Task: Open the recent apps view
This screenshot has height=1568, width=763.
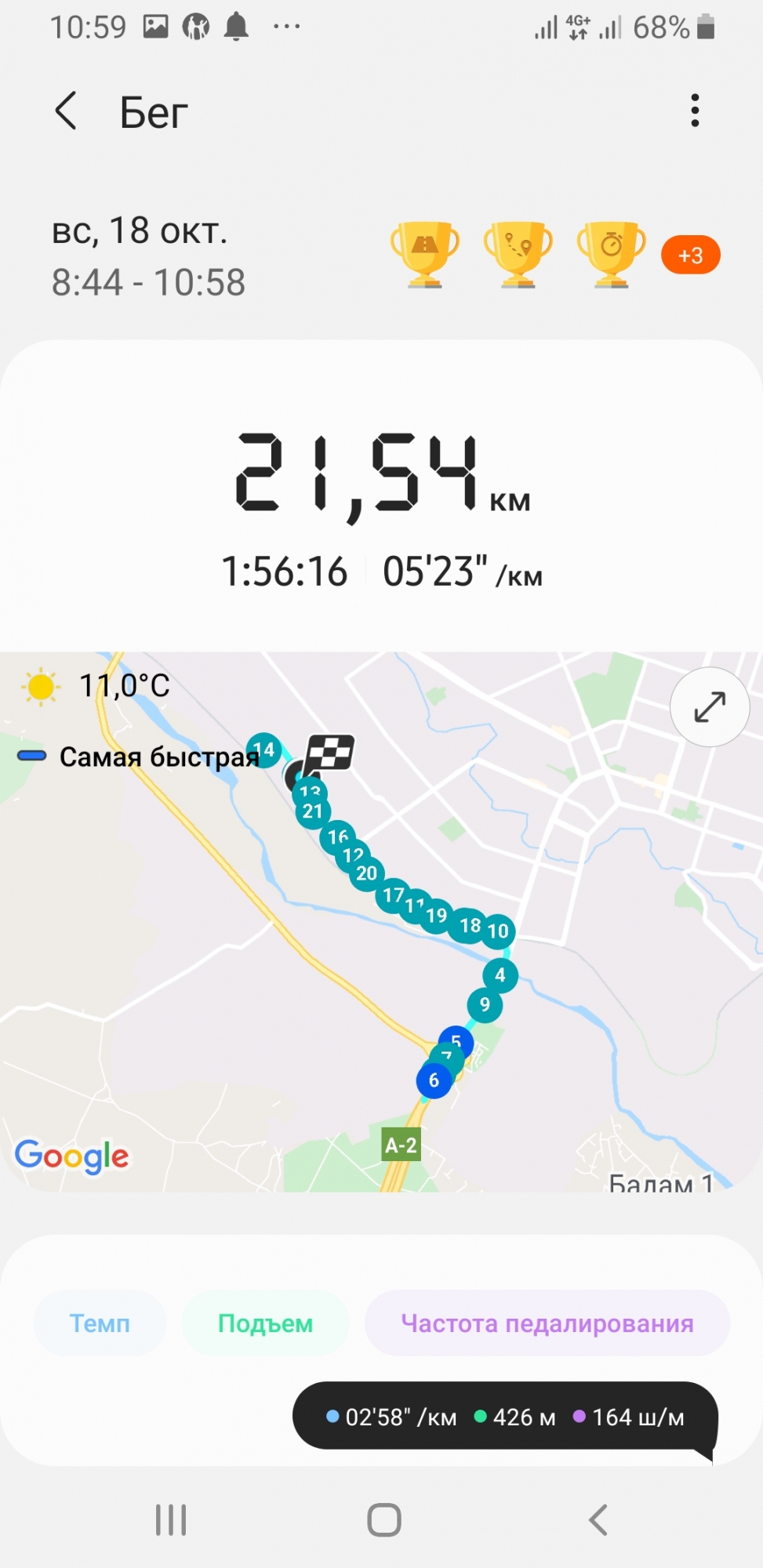Action: (171, 1520)
